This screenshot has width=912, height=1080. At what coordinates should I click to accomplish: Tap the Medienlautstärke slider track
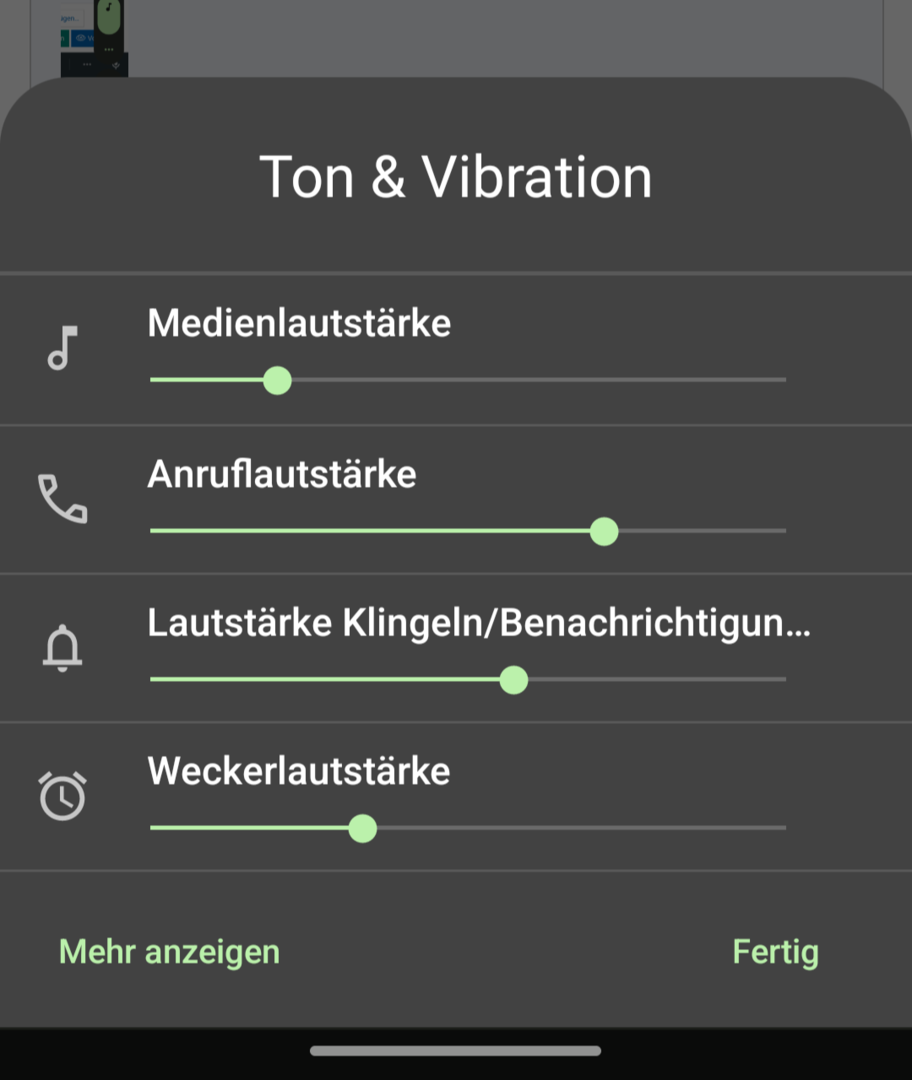click(x=467, y=381)
